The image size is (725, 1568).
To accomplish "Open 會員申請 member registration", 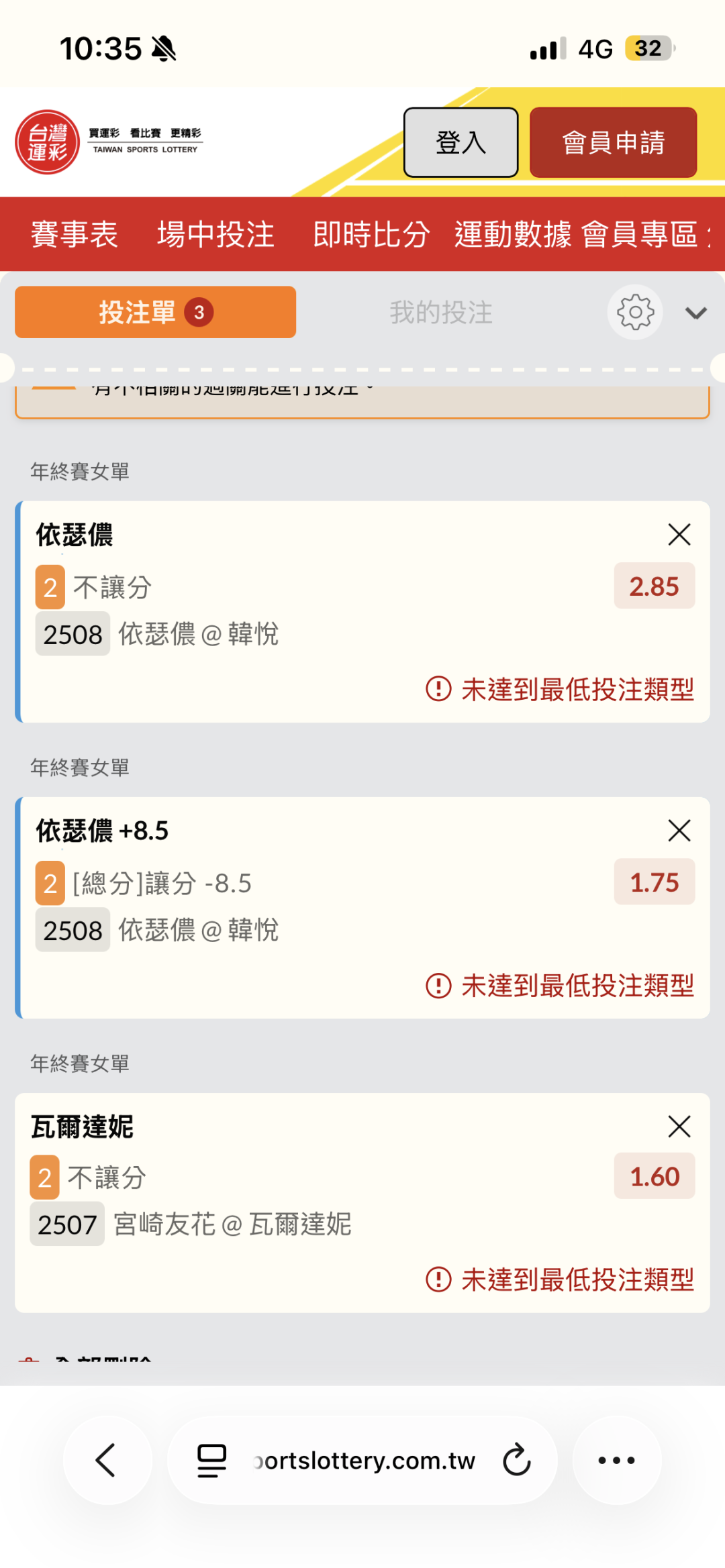I will pos(613,142).
